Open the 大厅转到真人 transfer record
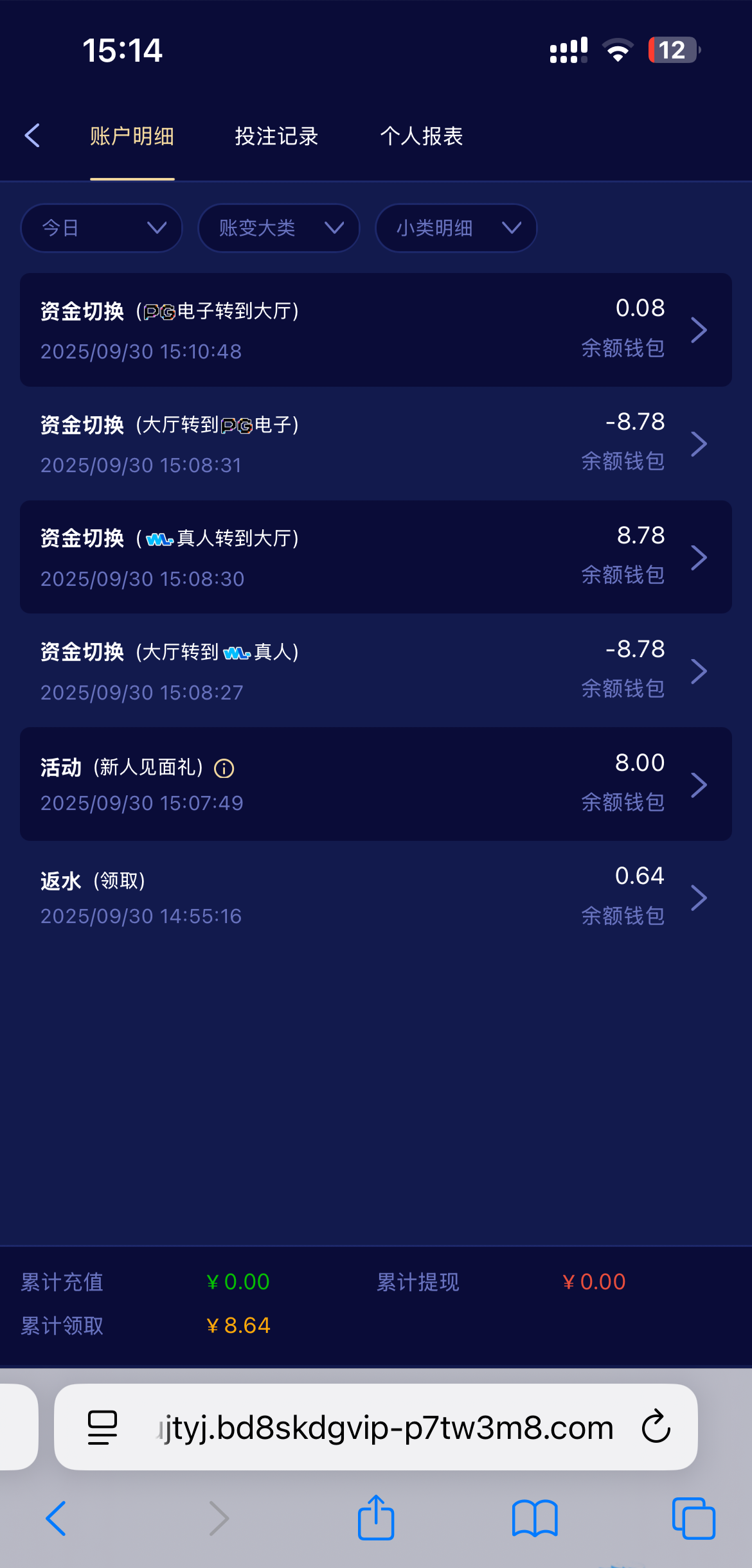The image size is (752, 1568). point(375,671)
